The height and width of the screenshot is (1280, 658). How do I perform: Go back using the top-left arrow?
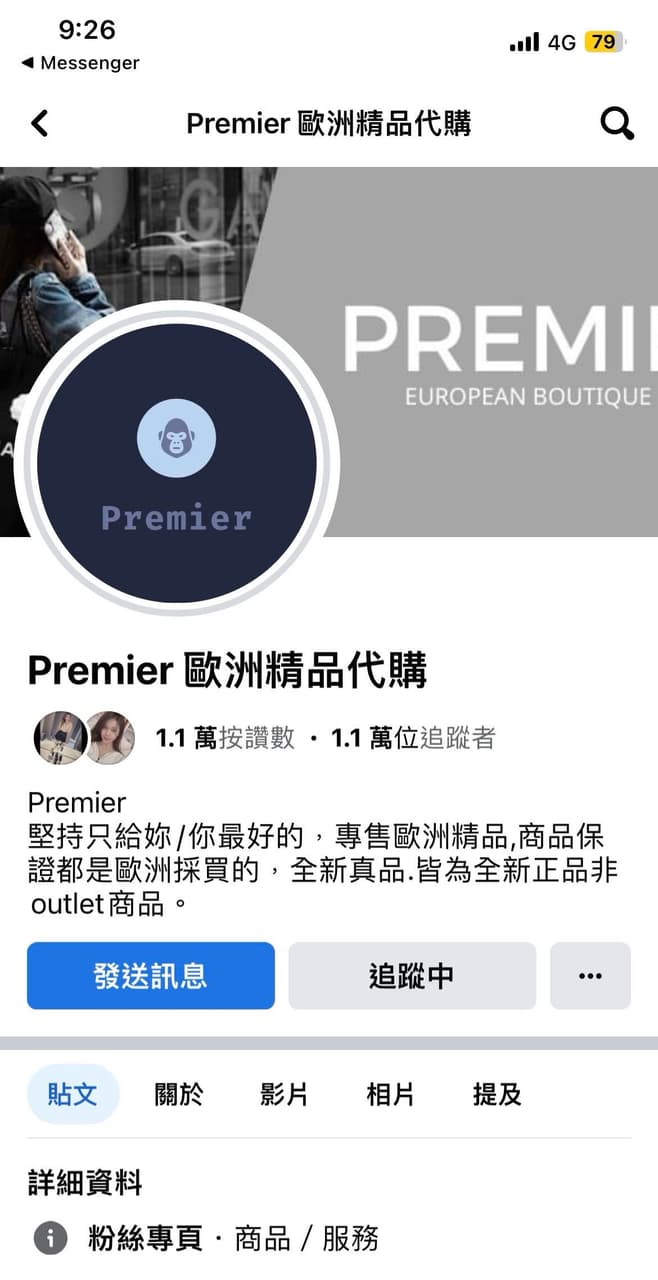pyautogui.click(x=39, y=124)
